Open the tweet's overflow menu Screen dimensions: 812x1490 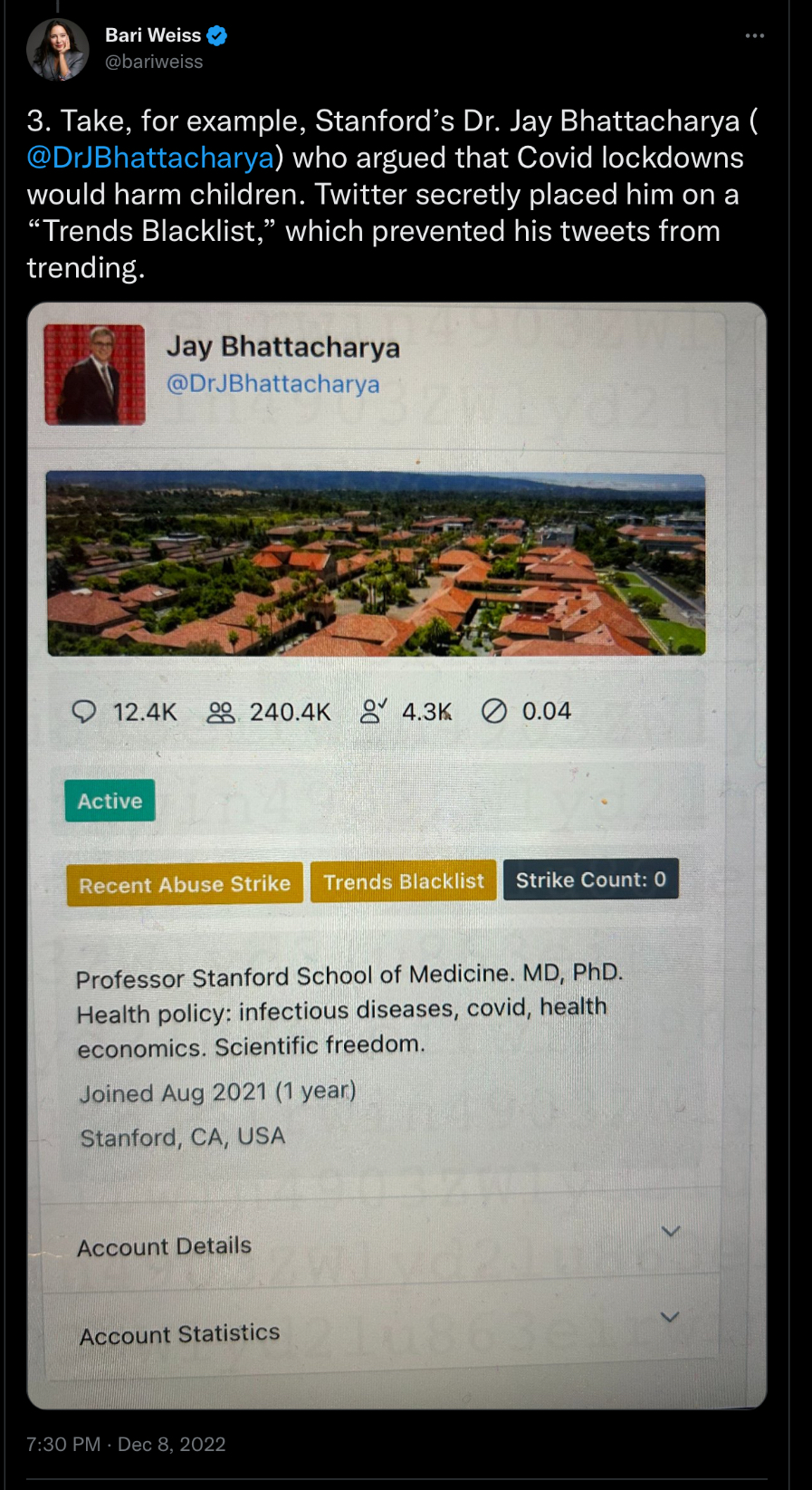pos(754,36)
